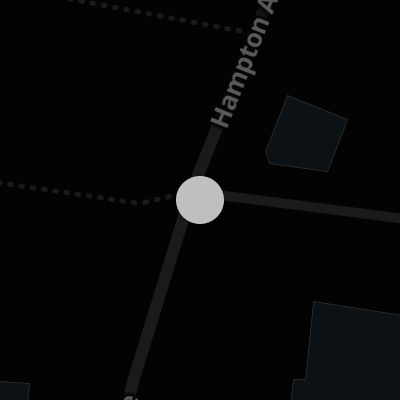This screenshot has height=400, width=400.
Task: Tap the circular location marker on Hampton Ave
Action: (200, 200)
